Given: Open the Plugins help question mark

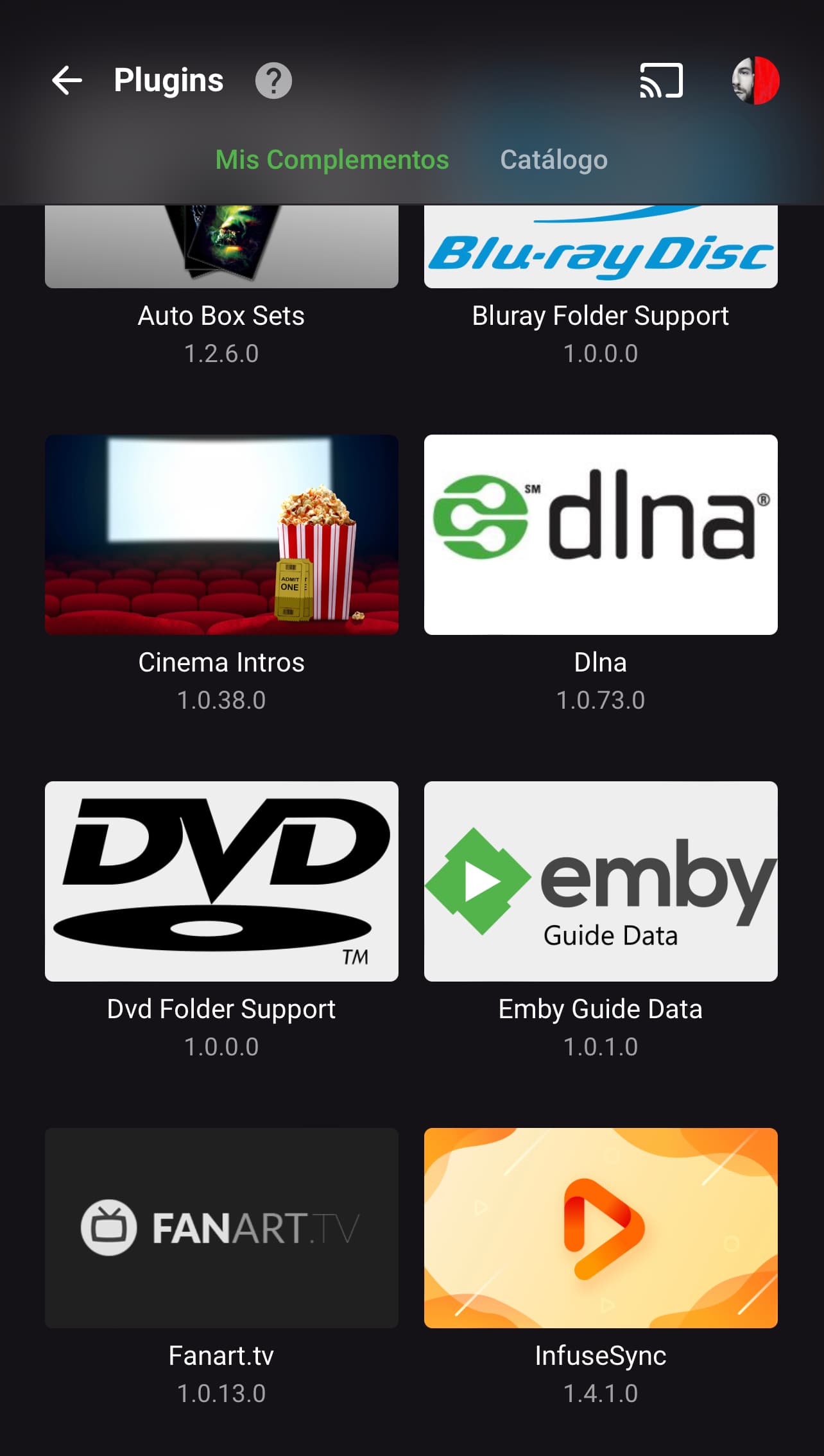Looking at the screenshot, I should [x=273, y=81].
